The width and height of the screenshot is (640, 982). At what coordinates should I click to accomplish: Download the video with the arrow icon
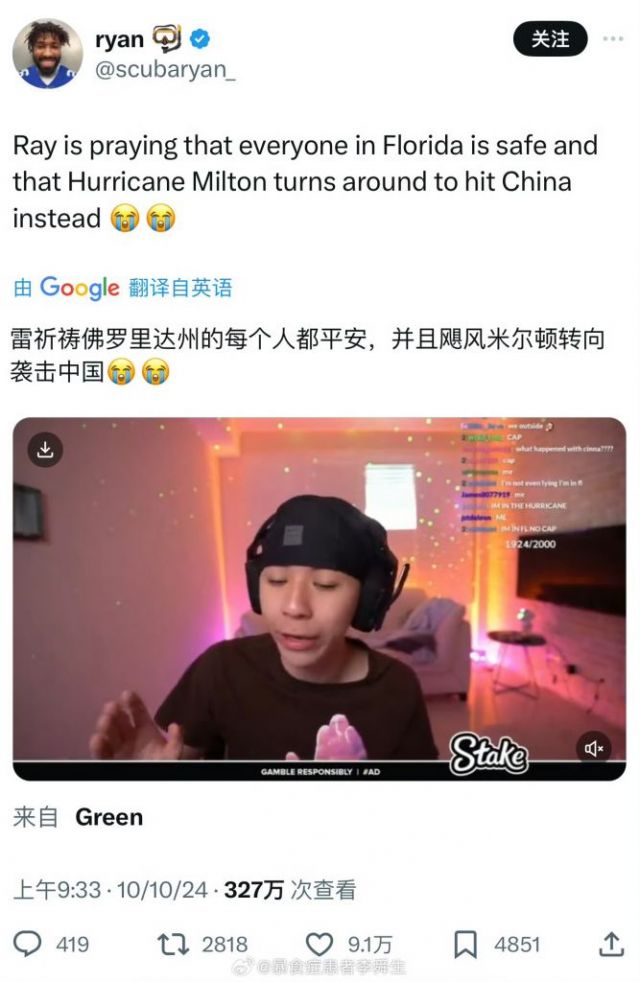tap(45, 450)
